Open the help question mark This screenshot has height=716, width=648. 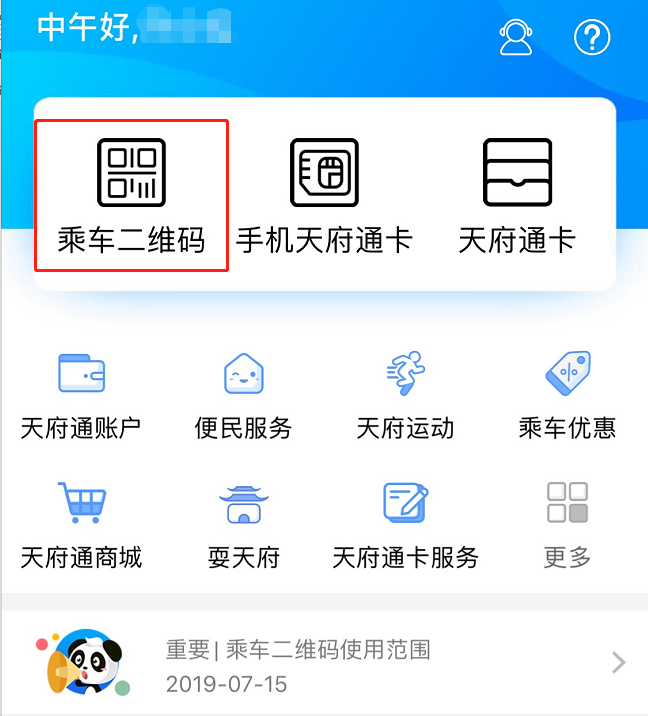(x=592, y=38)
